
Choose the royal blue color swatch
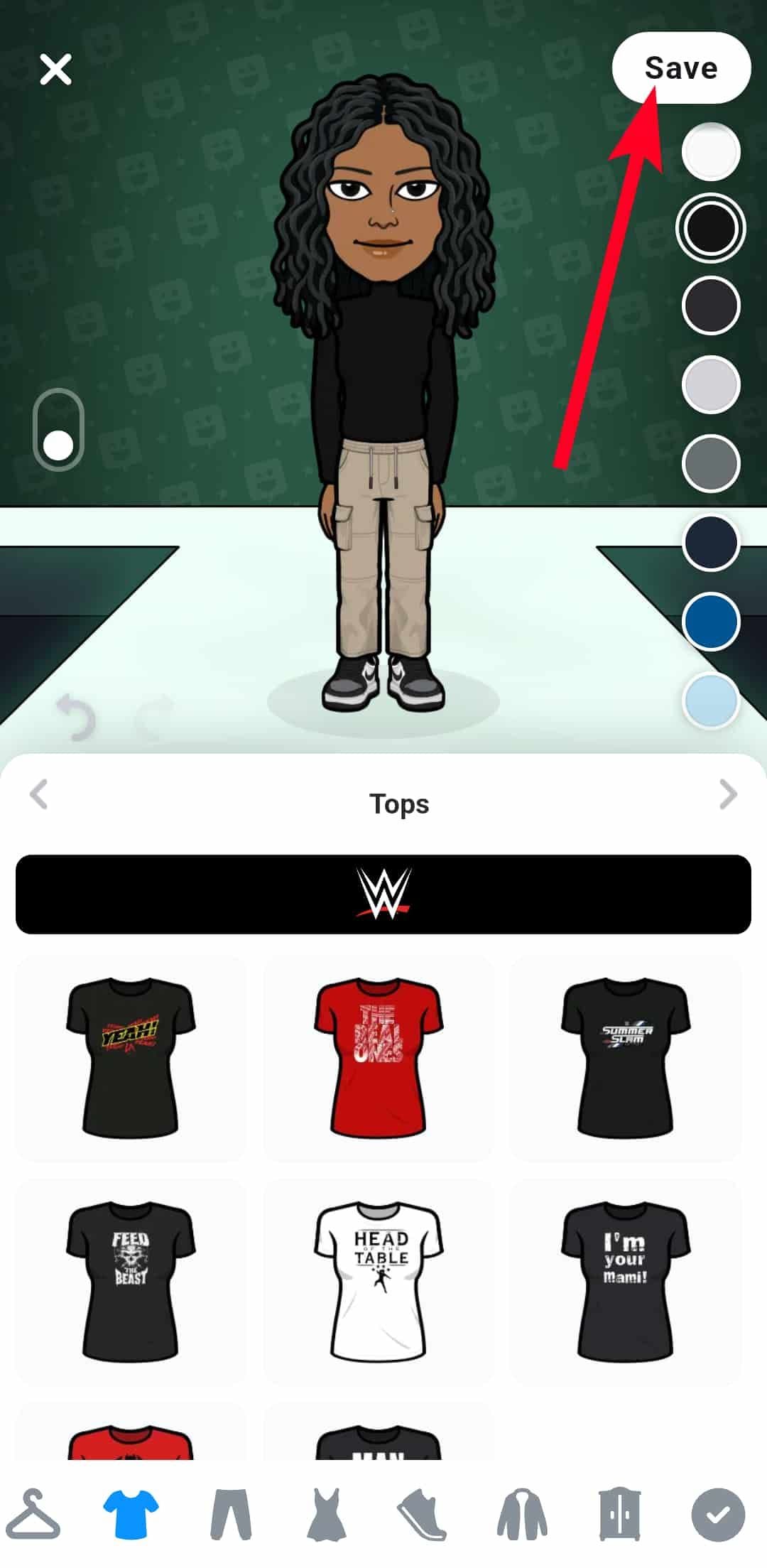point(710,621)
